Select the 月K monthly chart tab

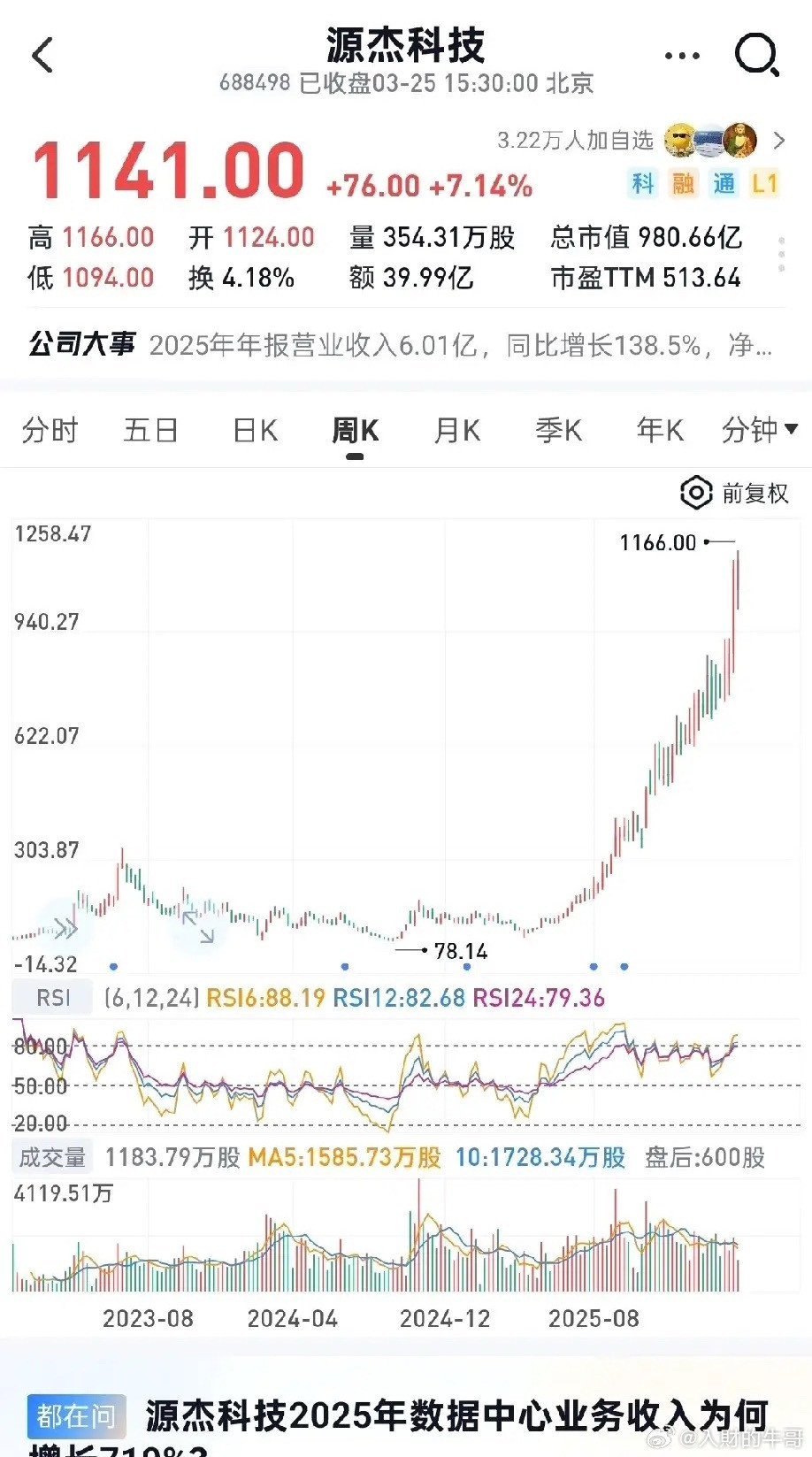[x=456, y=429]
